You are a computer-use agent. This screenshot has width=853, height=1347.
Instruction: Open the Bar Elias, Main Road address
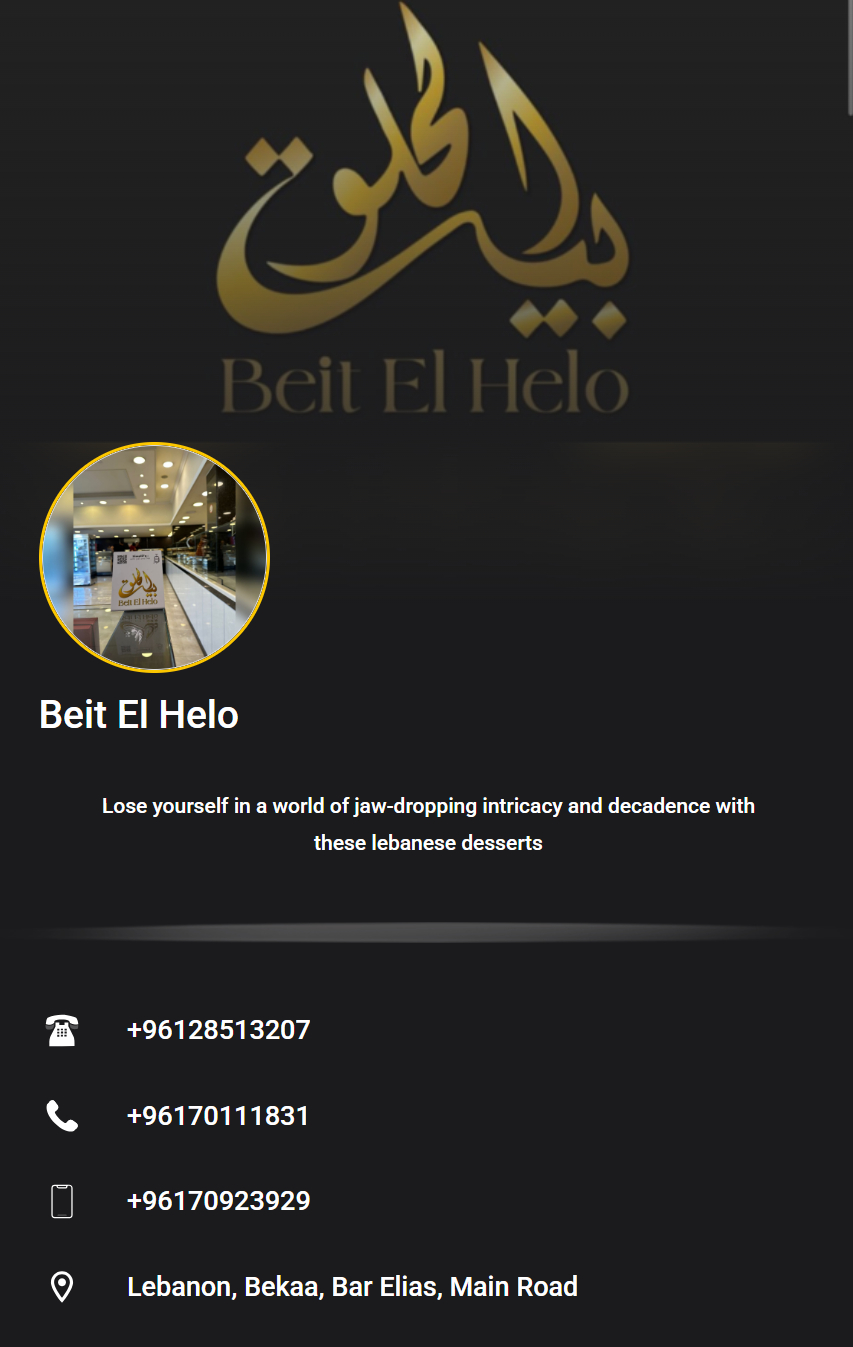[352, 1287]
